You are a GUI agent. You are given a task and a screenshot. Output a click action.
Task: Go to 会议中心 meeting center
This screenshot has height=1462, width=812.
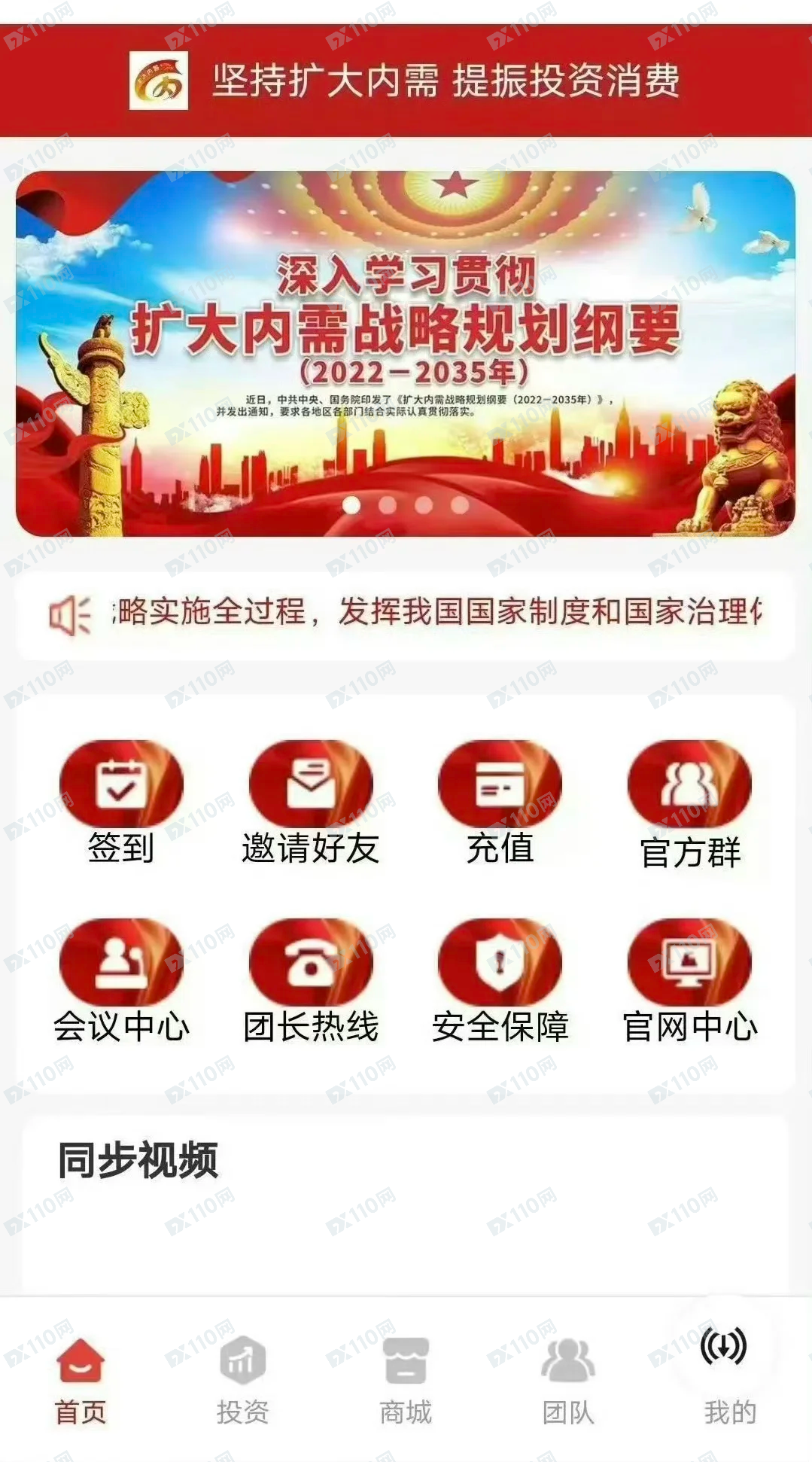121,982
